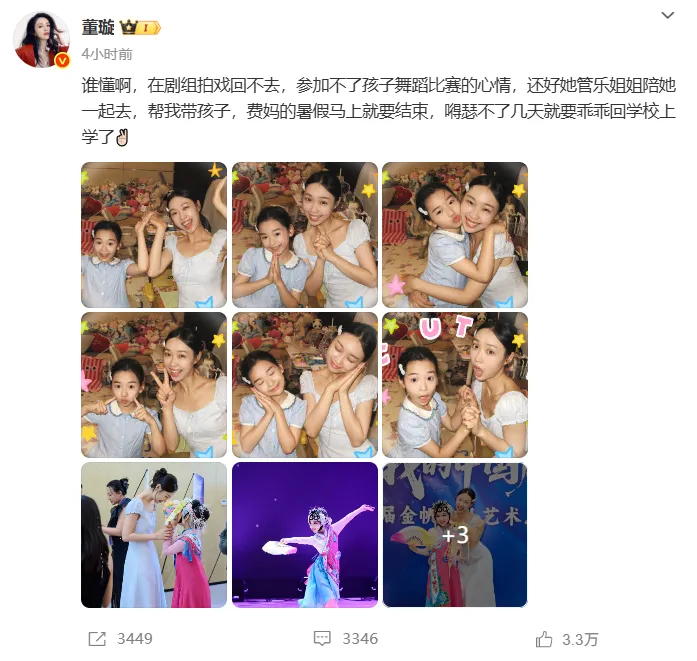Open 董璇's profile avatar
697x661 pixels.
pos(41,42)
